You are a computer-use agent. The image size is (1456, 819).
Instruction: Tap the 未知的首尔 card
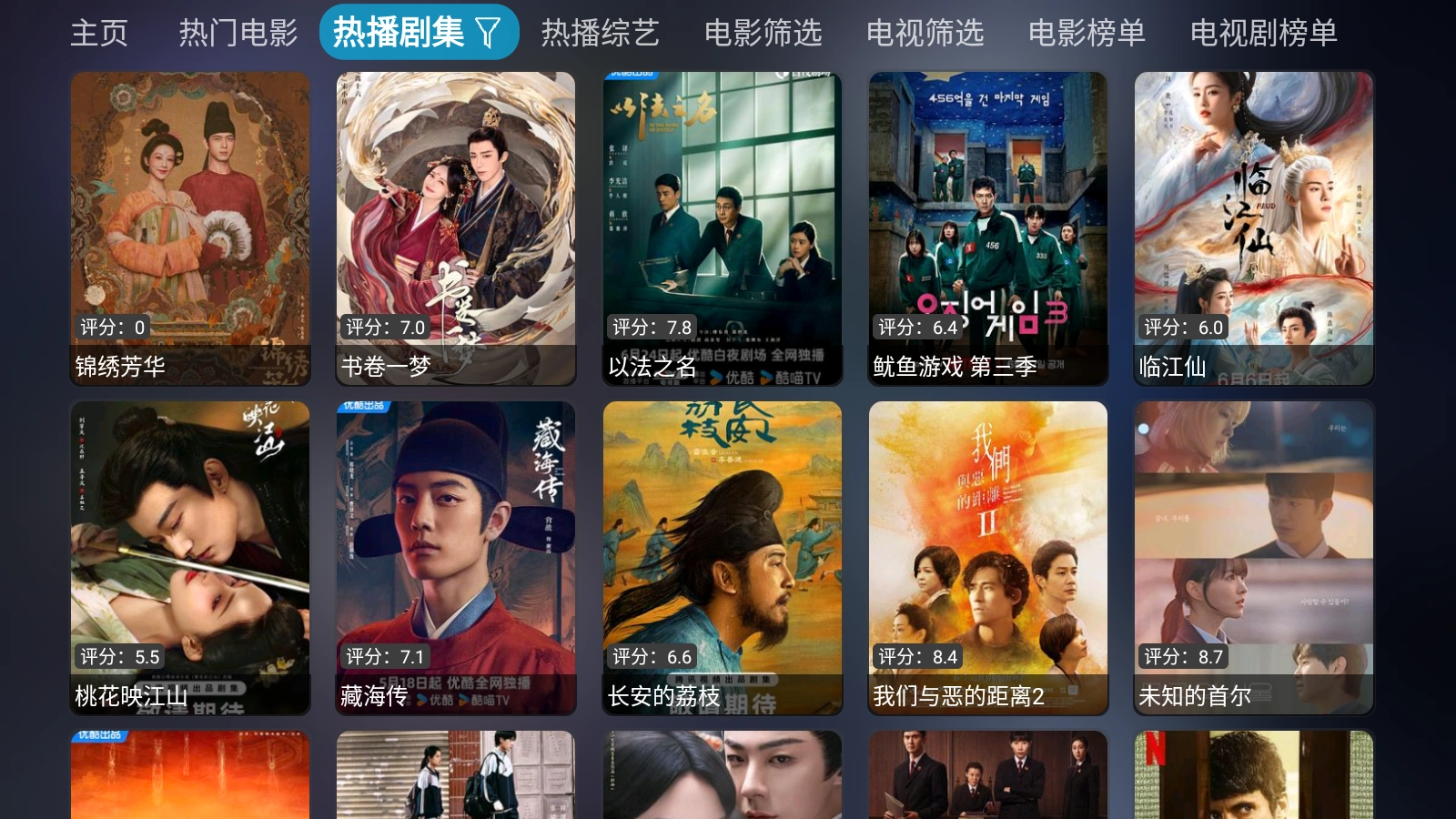(1254, 557)
